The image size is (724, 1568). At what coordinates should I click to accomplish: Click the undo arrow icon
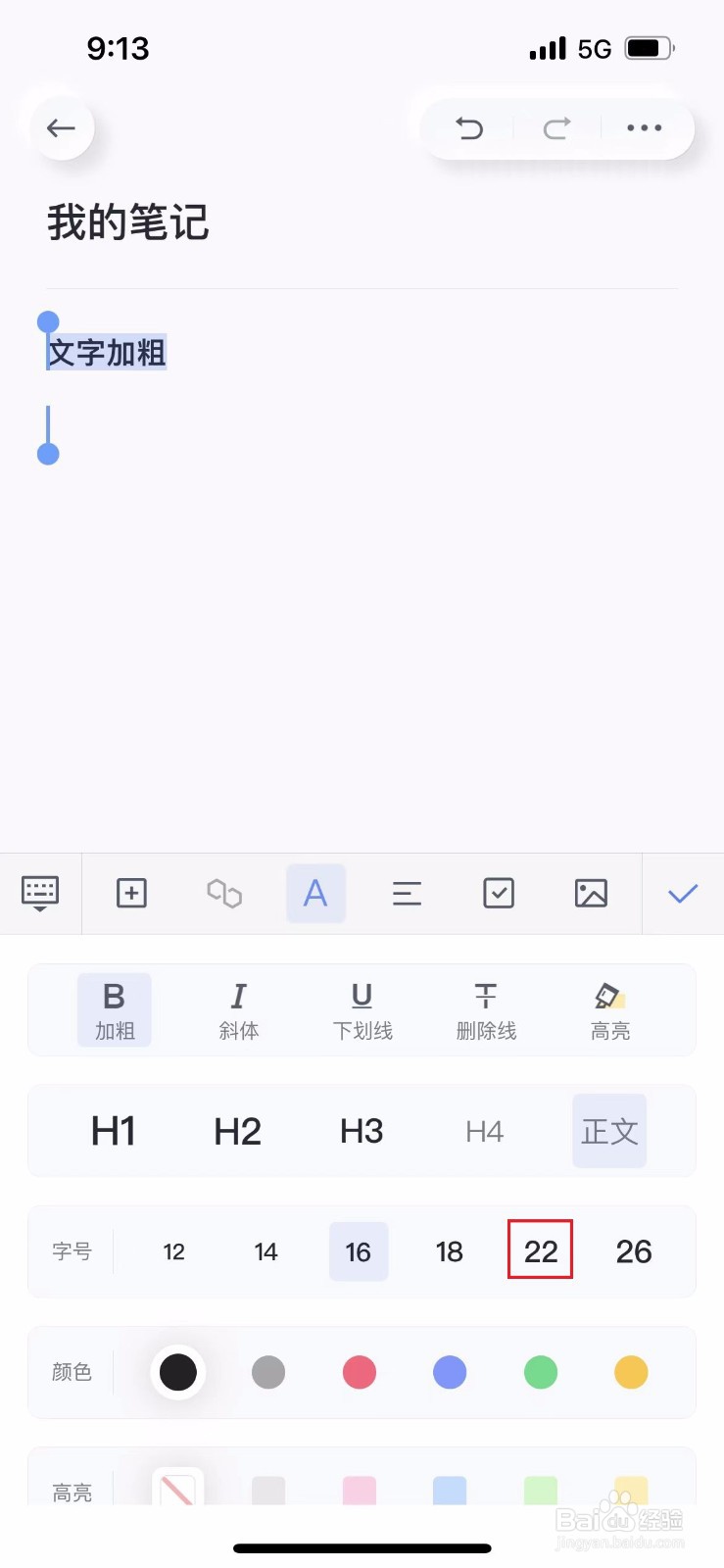[x=468, y=128]
